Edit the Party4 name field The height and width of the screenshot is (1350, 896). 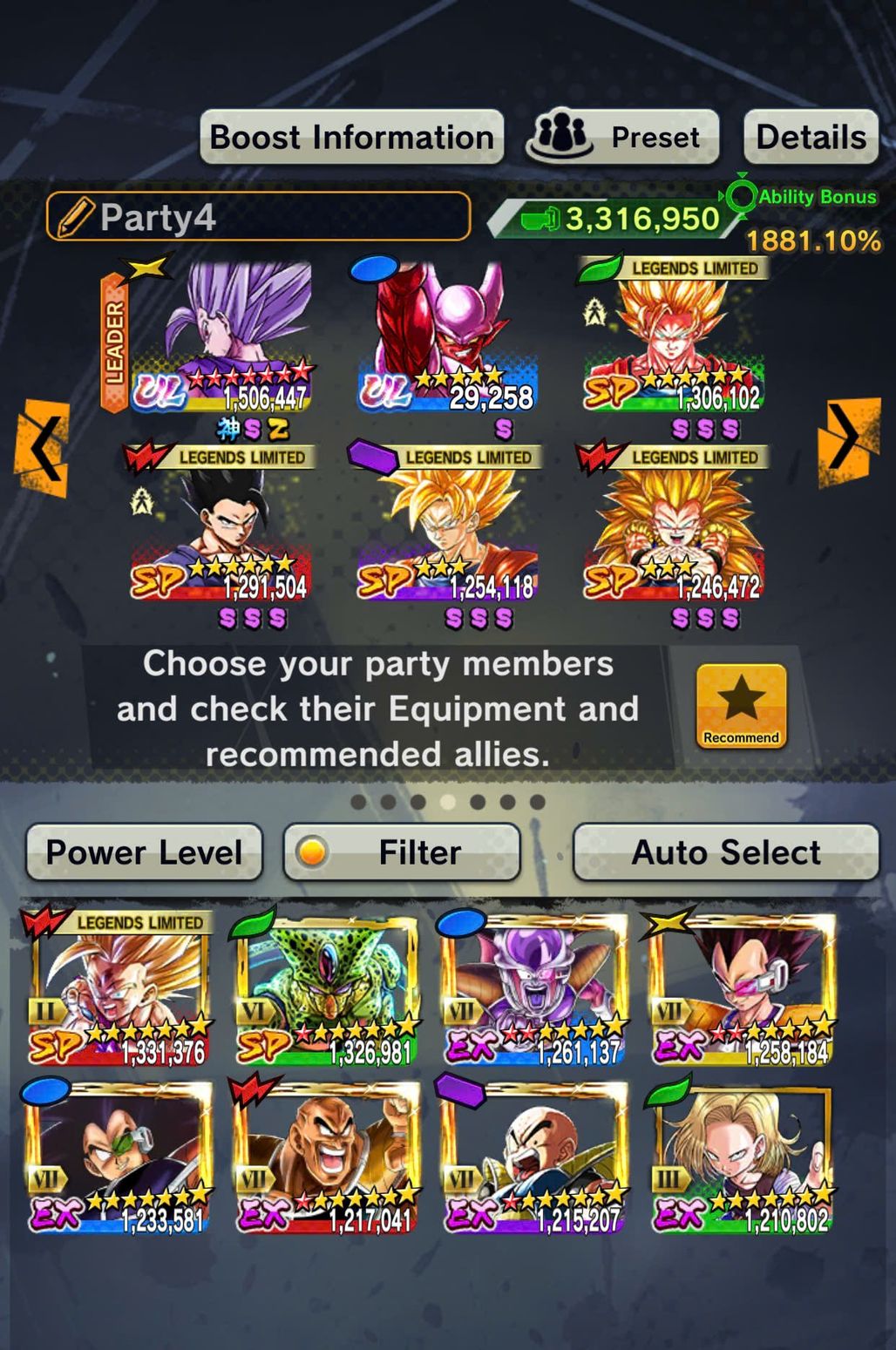(258, 217)
